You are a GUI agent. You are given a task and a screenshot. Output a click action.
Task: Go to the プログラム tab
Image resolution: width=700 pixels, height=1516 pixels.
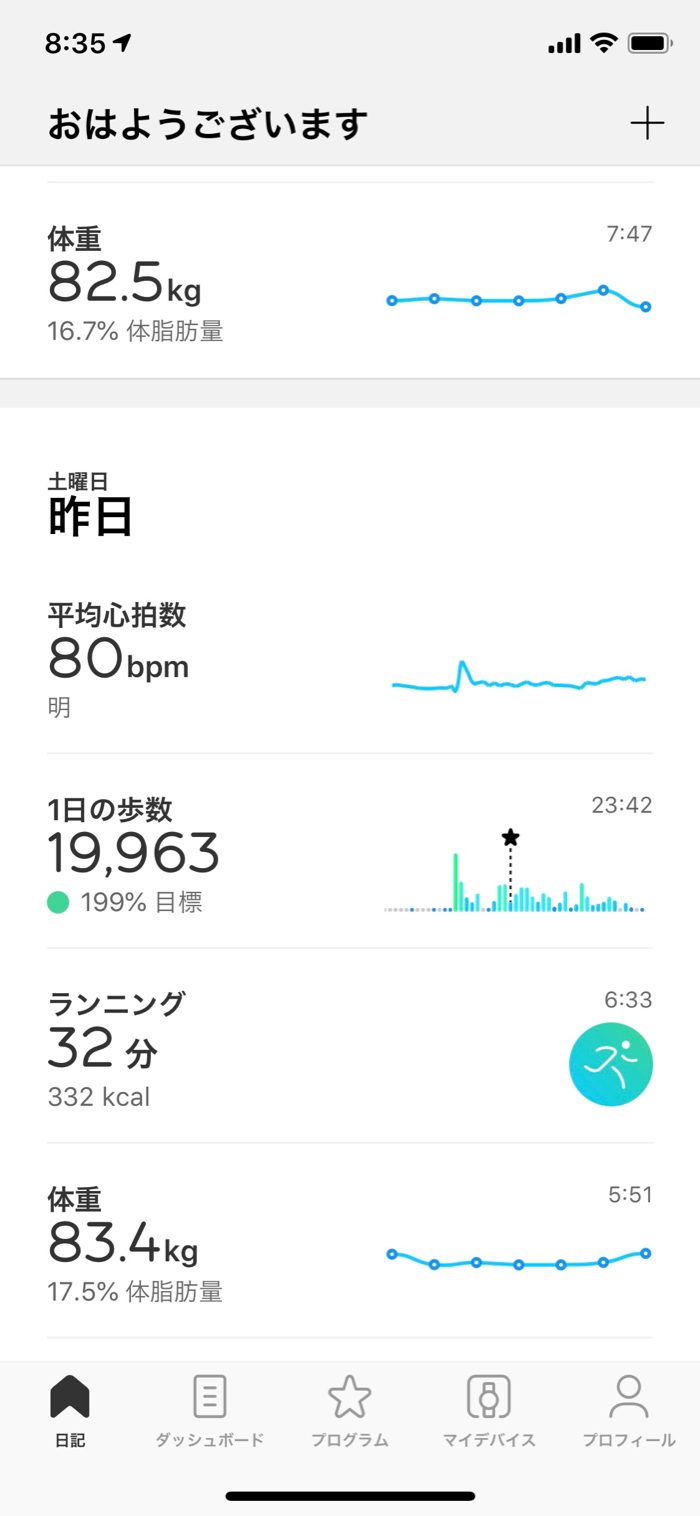350,1411
